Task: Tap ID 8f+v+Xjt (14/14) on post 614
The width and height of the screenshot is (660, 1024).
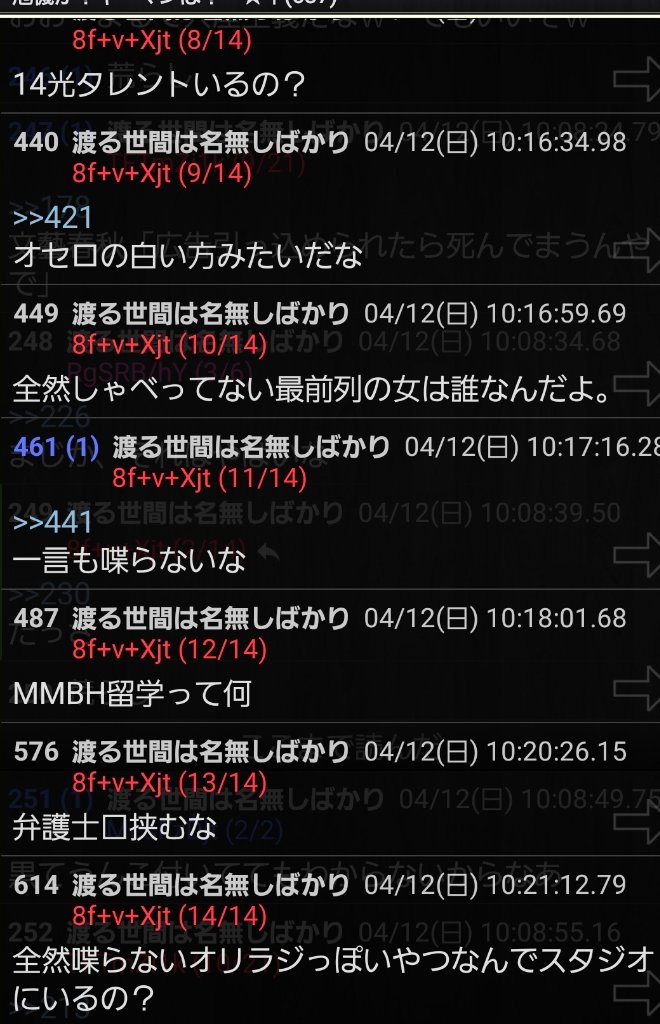Action: pos(169,916)
